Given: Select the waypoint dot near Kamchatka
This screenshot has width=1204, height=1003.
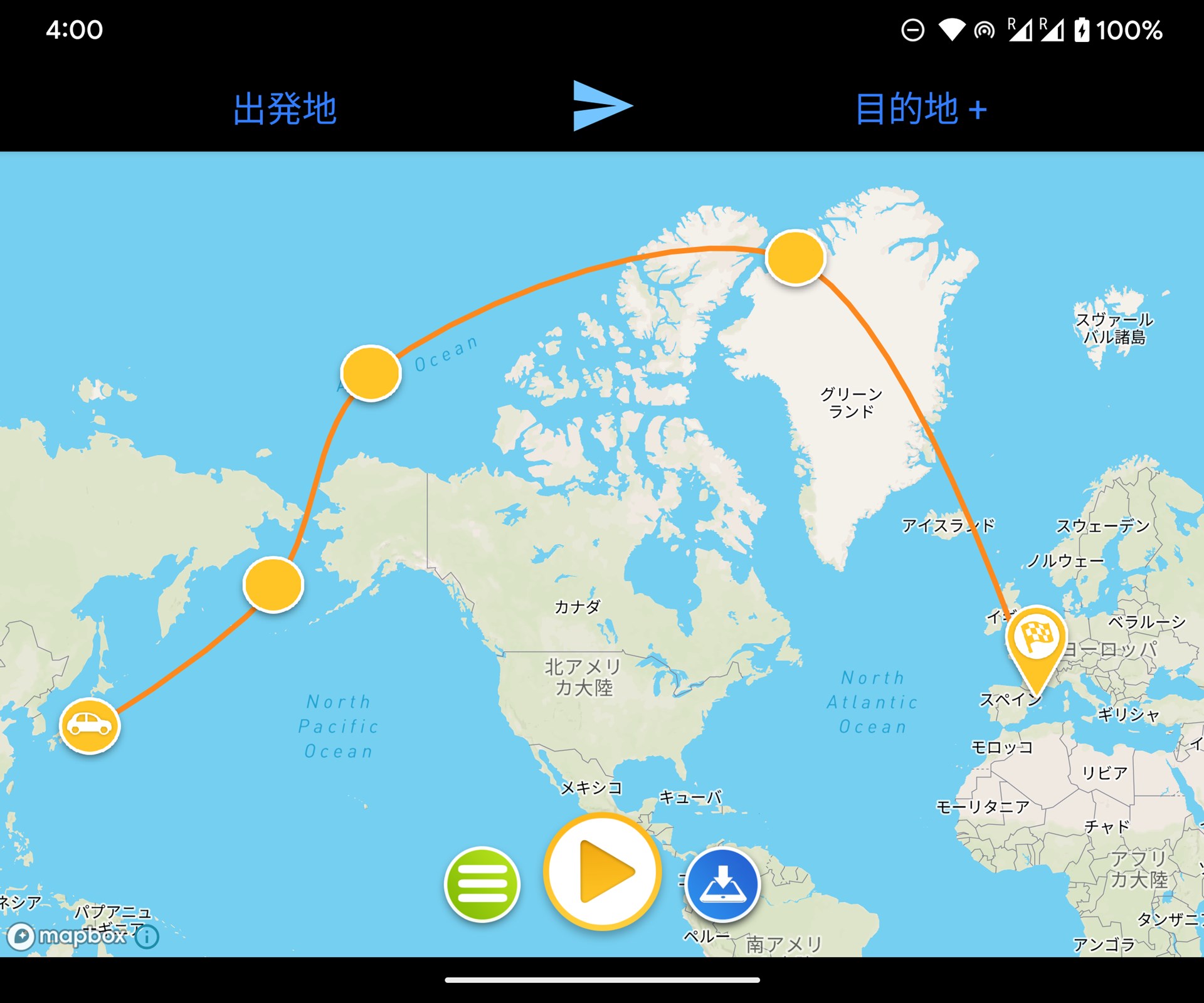Looking at the screenshot, I should pyautogui.click(x=273, y=585).
